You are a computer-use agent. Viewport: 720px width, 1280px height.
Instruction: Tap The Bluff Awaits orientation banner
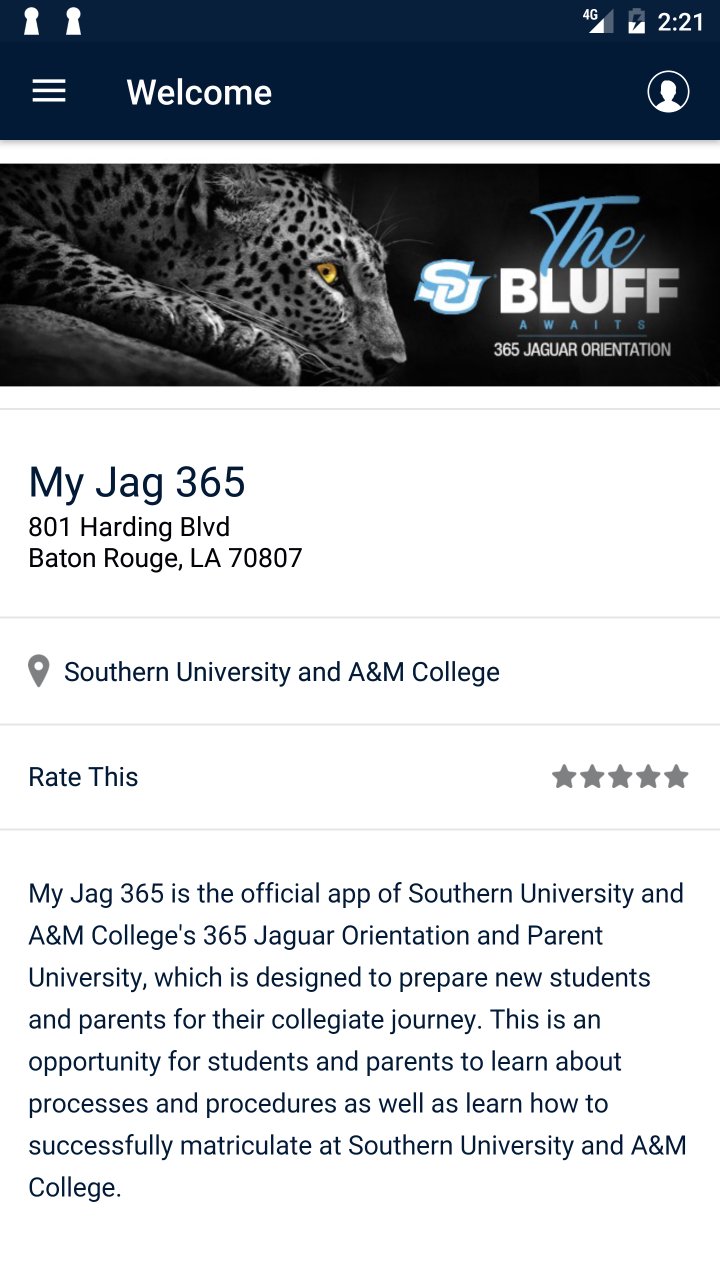360,273
